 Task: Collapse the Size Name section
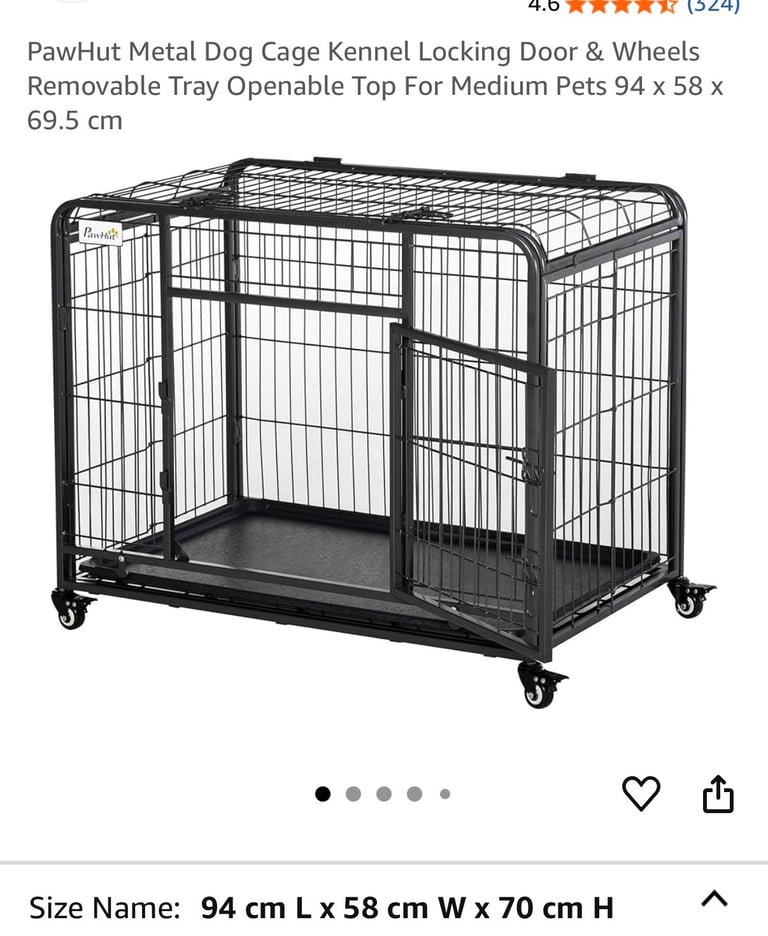point(714,899)
